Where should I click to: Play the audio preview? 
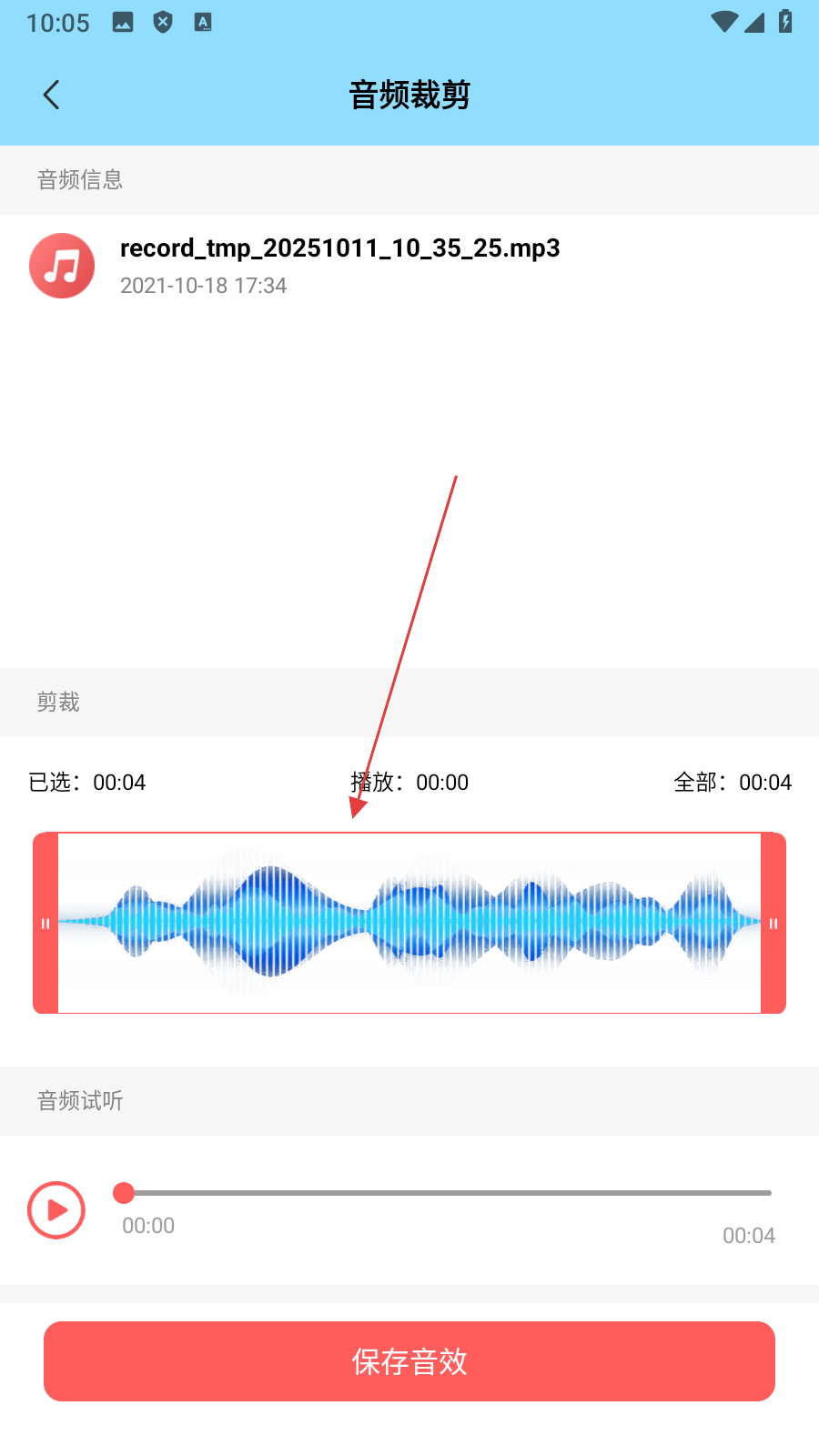(56, 1210)
